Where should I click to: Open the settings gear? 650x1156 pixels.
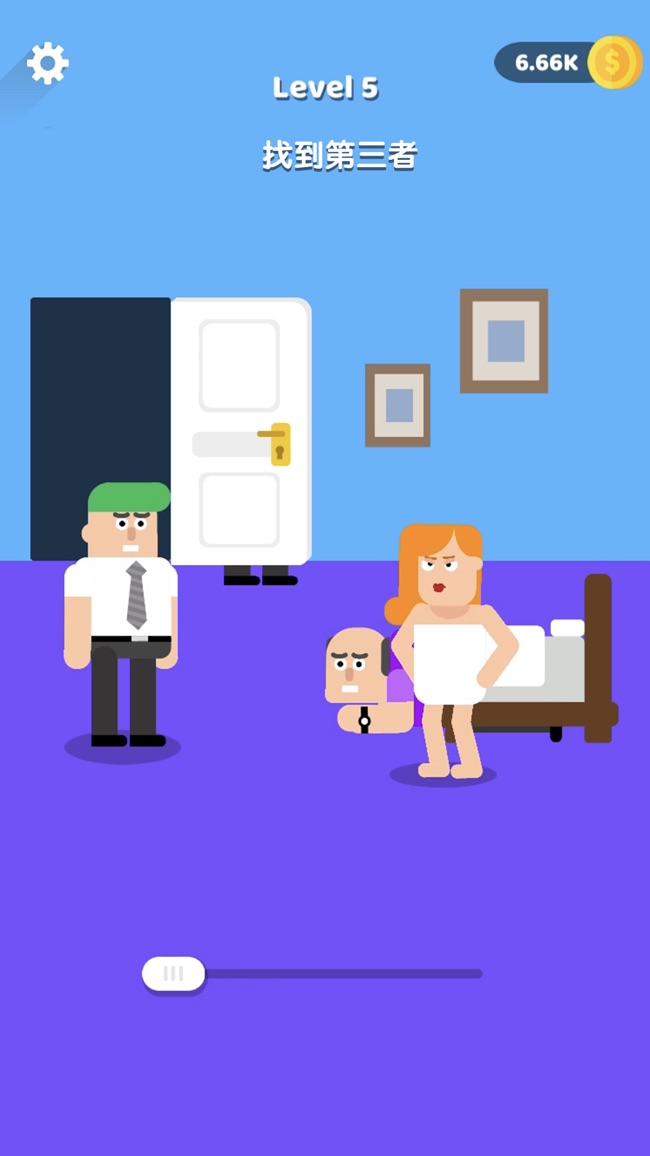coord(47,64)
